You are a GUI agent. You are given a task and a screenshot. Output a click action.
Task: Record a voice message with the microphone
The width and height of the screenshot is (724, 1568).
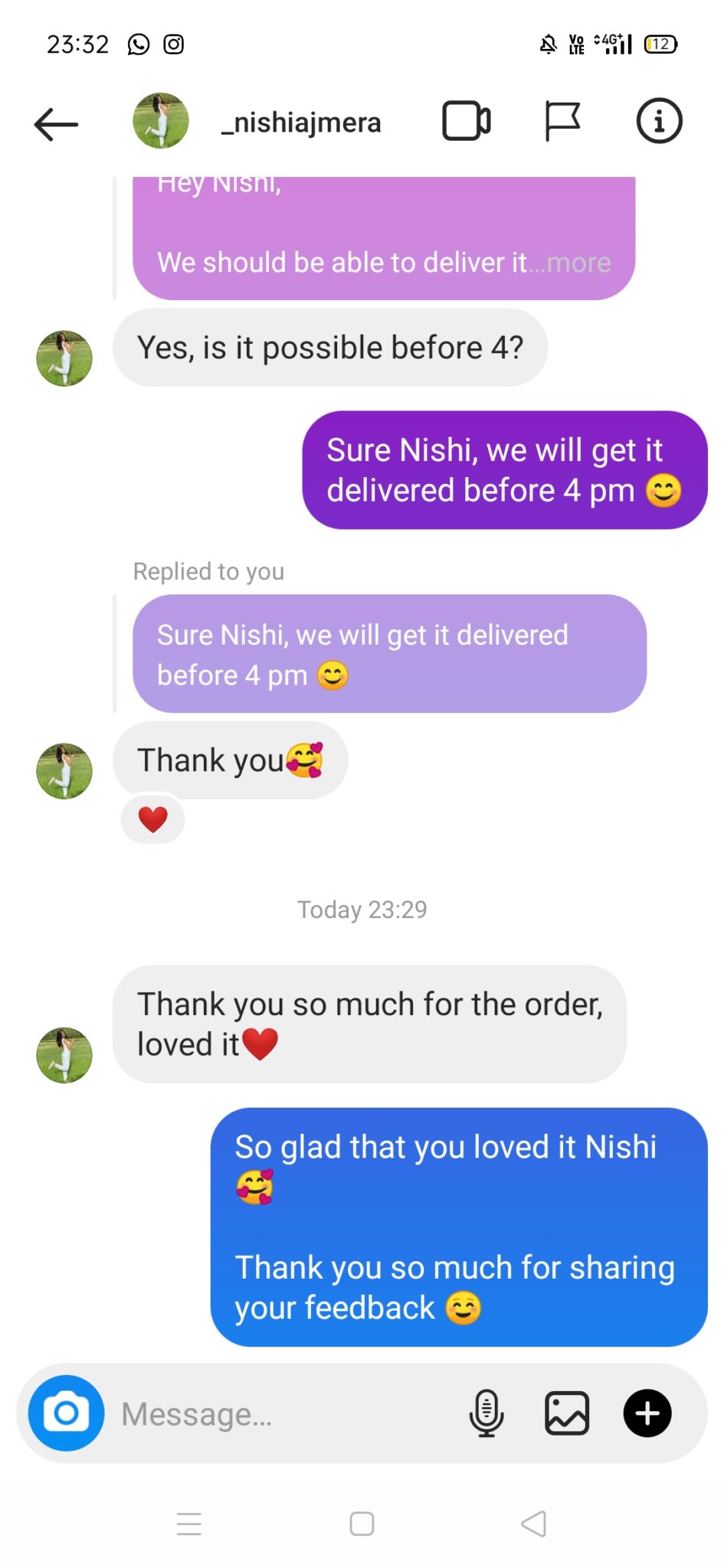486,1413
